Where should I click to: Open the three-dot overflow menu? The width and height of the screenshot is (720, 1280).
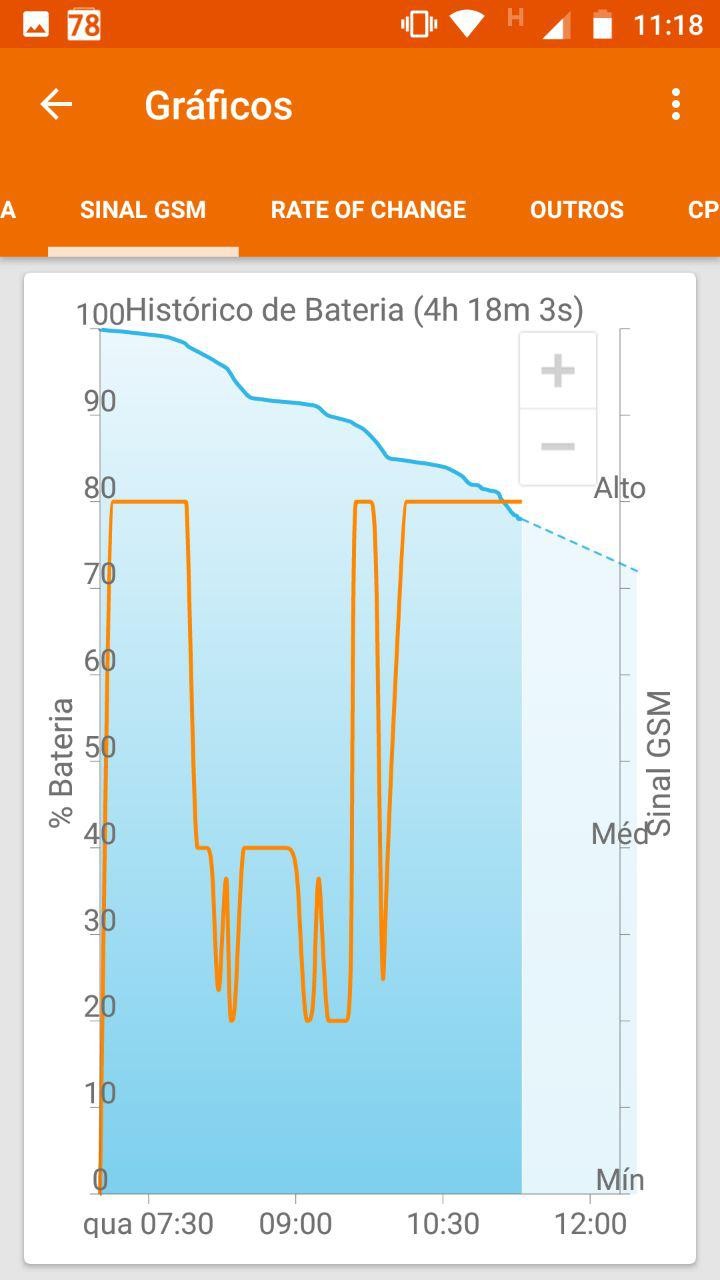coord(676,104)
